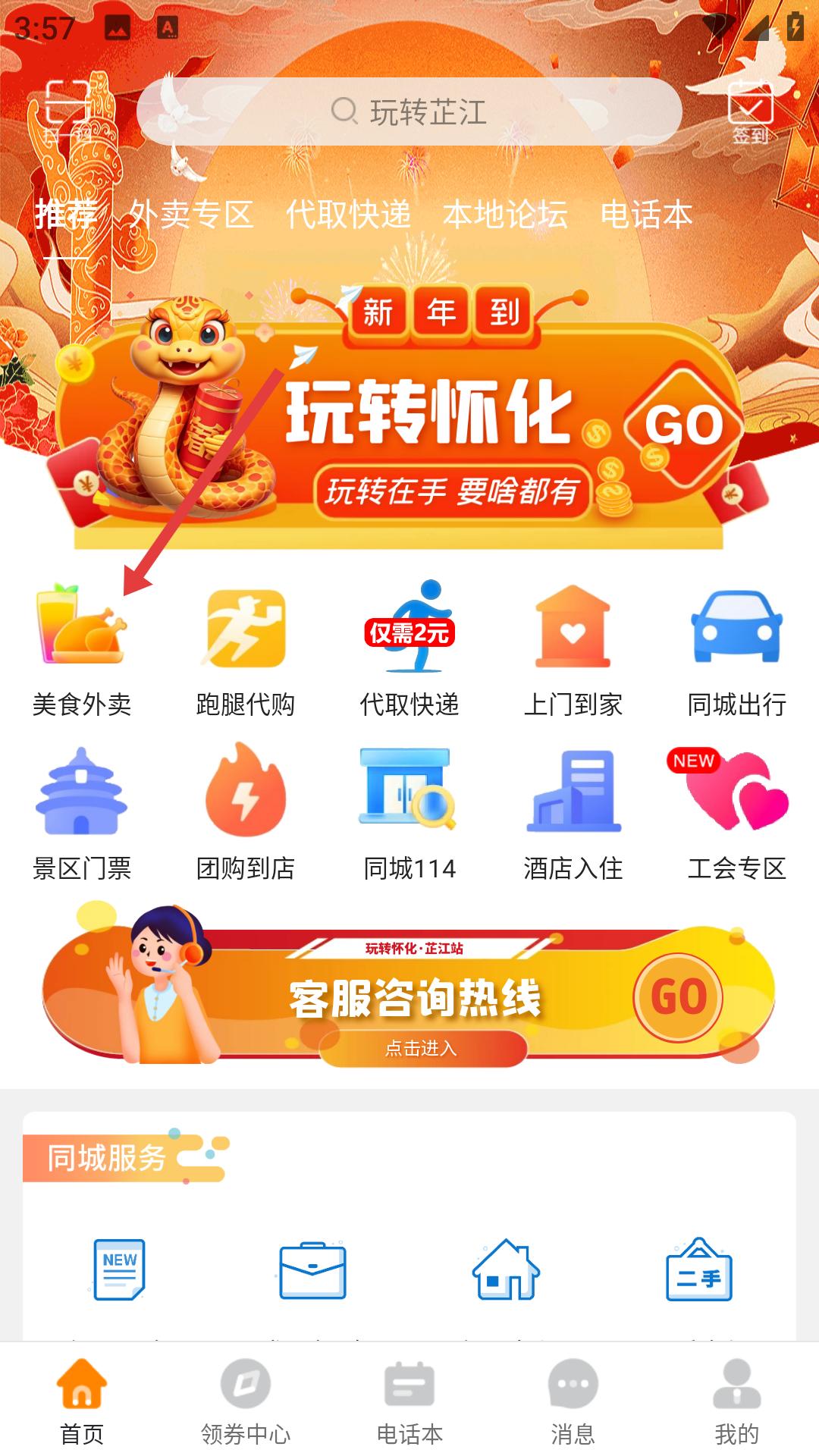Open 同城114 directory
The image size is (819, 1456).
click(x=409, y=814)
